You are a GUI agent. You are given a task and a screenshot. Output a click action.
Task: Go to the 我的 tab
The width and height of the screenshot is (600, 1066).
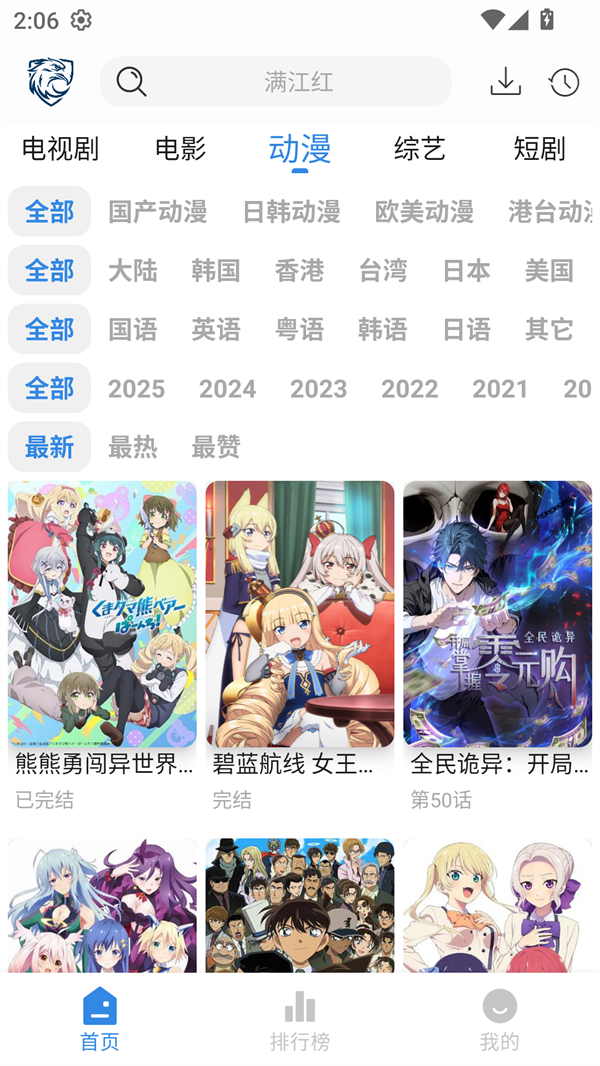(x=499, y=1020)
